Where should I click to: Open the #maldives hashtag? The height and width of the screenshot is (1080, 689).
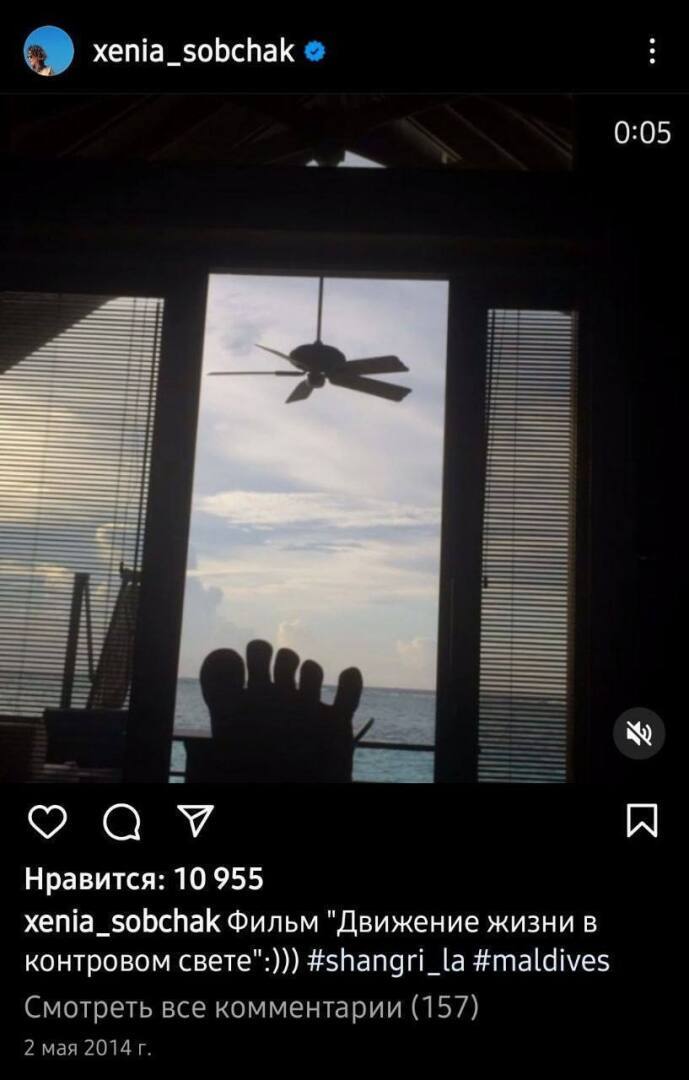coord(541,961)
